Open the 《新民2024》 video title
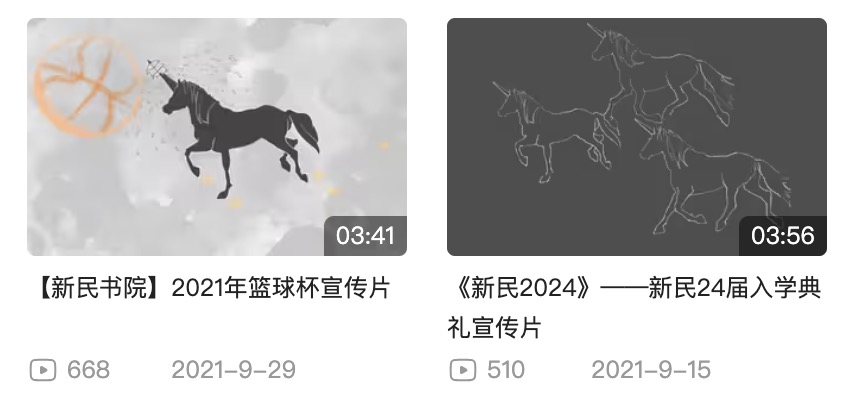 click(634, 307)
